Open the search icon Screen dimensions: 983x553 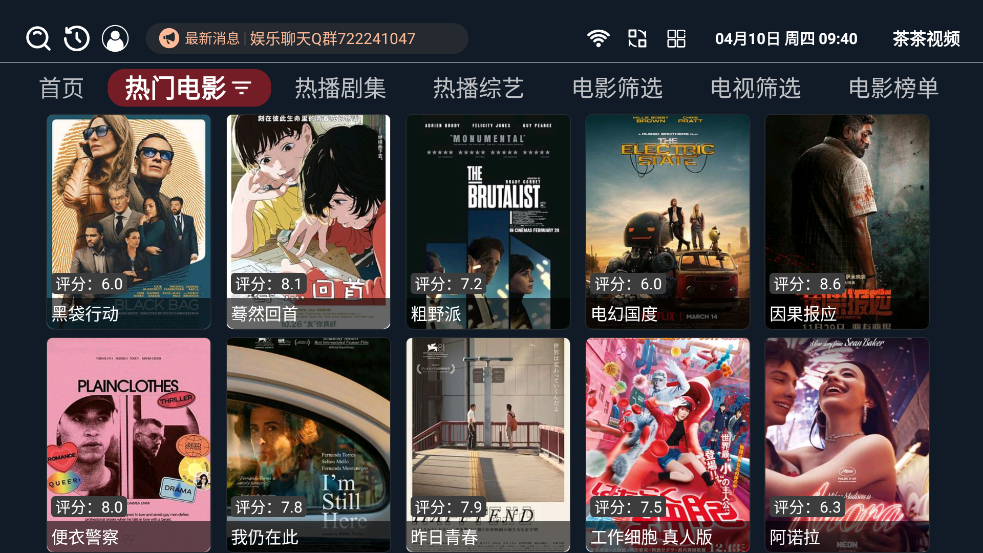38,39
